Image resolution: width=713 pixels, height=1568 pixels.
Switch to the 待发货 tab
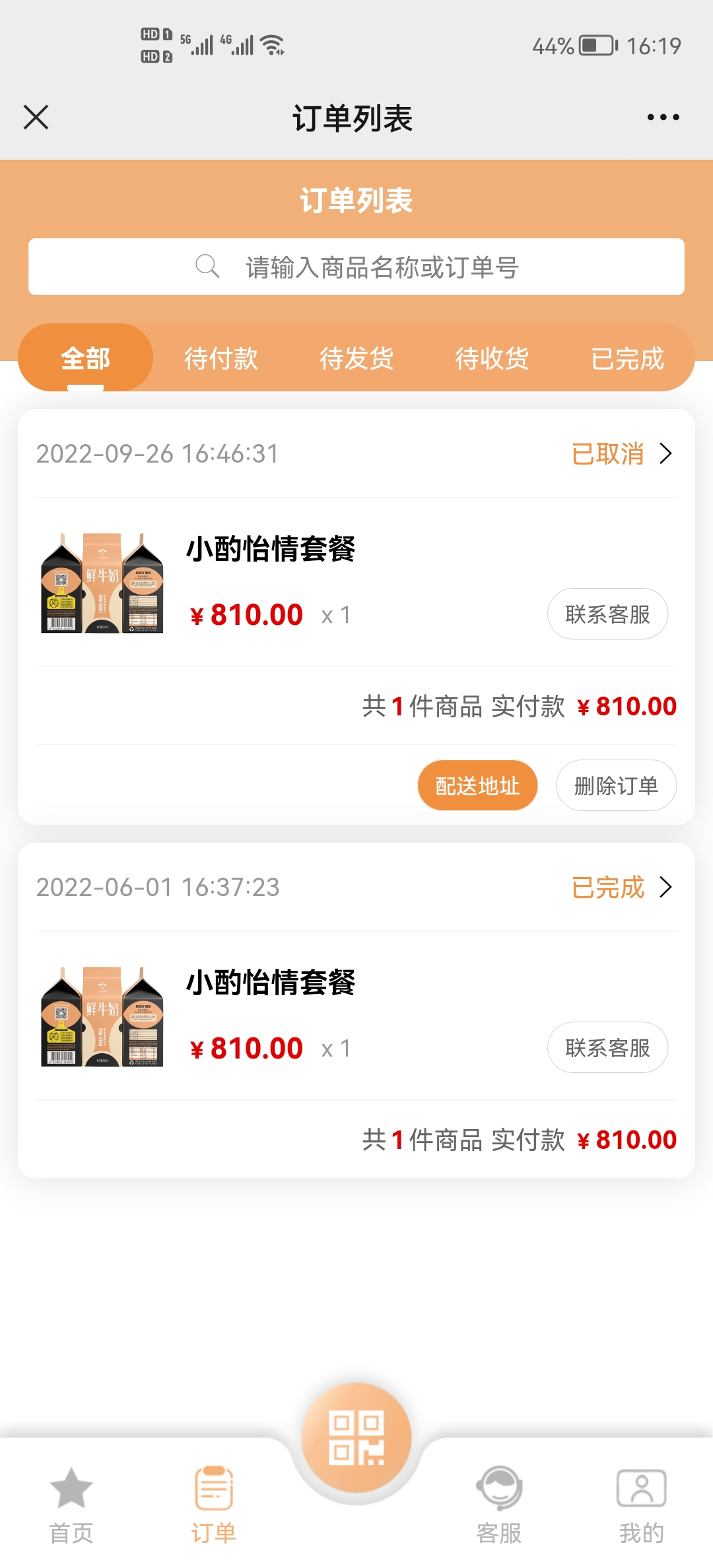pos(356,358)
